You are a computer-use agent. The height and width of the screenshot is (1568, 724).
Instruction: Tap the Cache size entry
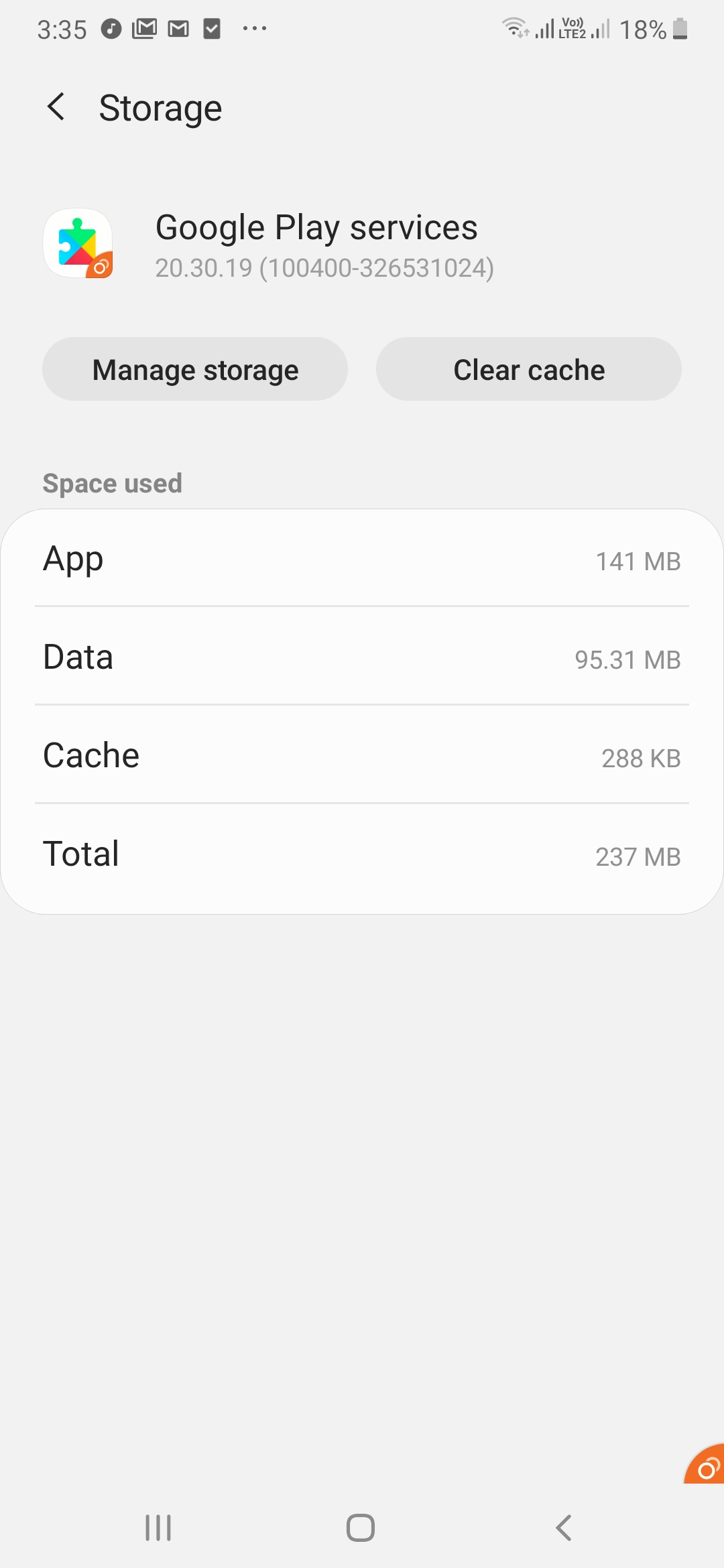point(362,755)
